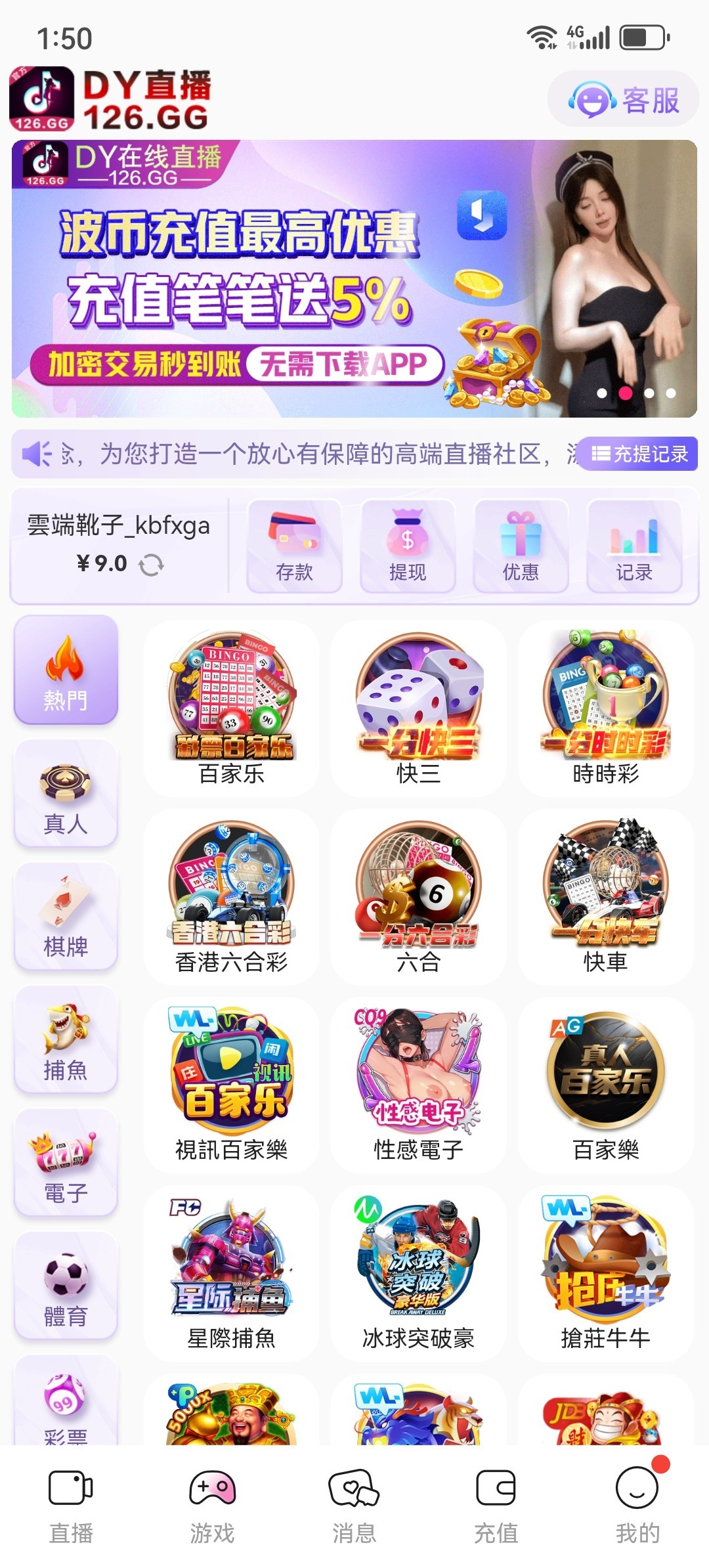The image size is (709, 1568).
Task: Switch to 棋牌 category
Action: pyautogui.click(x=66, y=916)
